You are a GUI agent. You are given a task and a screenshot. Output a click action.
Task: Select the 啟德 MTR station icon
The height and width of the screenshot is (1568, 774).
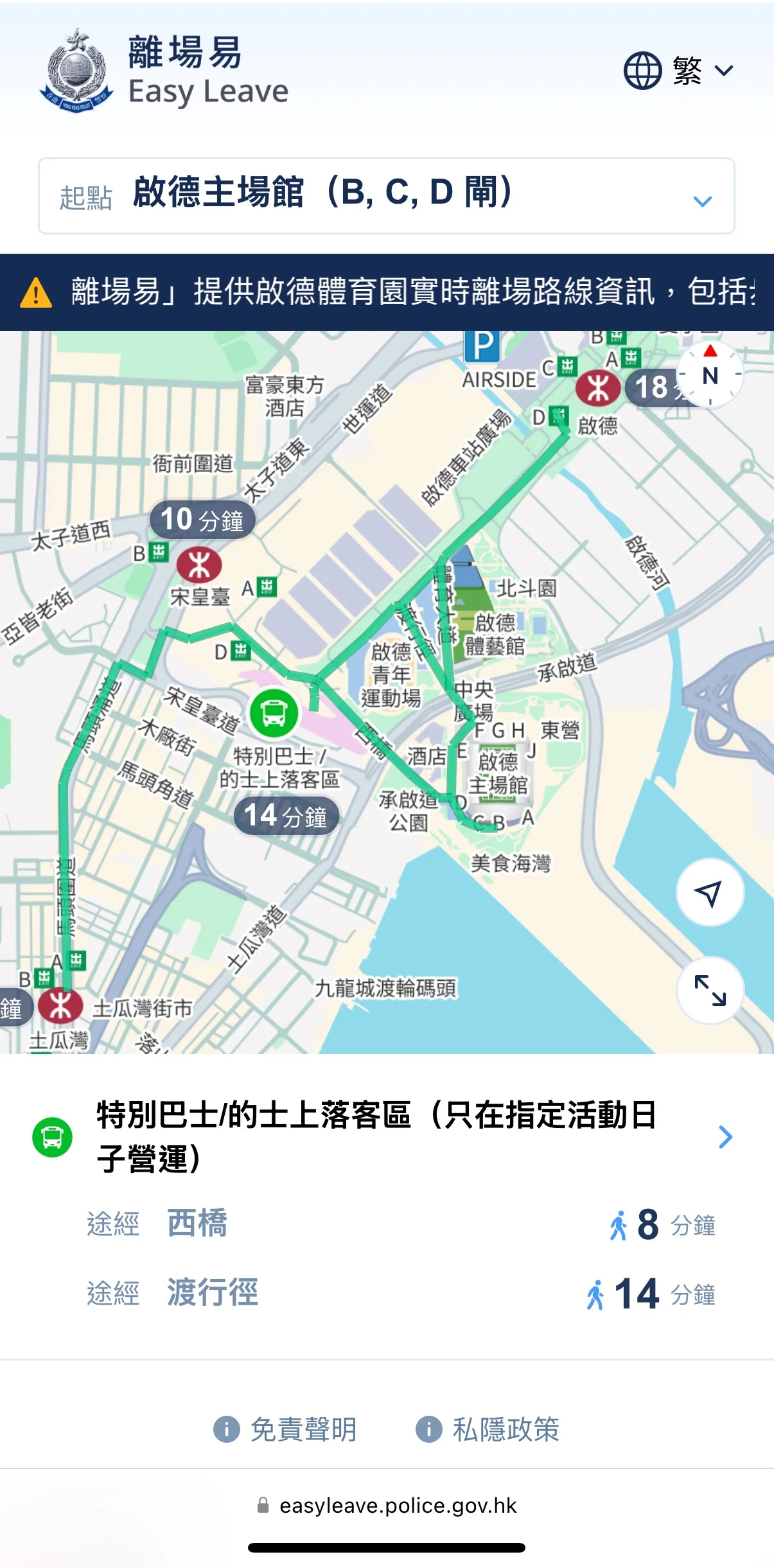click(597, 388)
